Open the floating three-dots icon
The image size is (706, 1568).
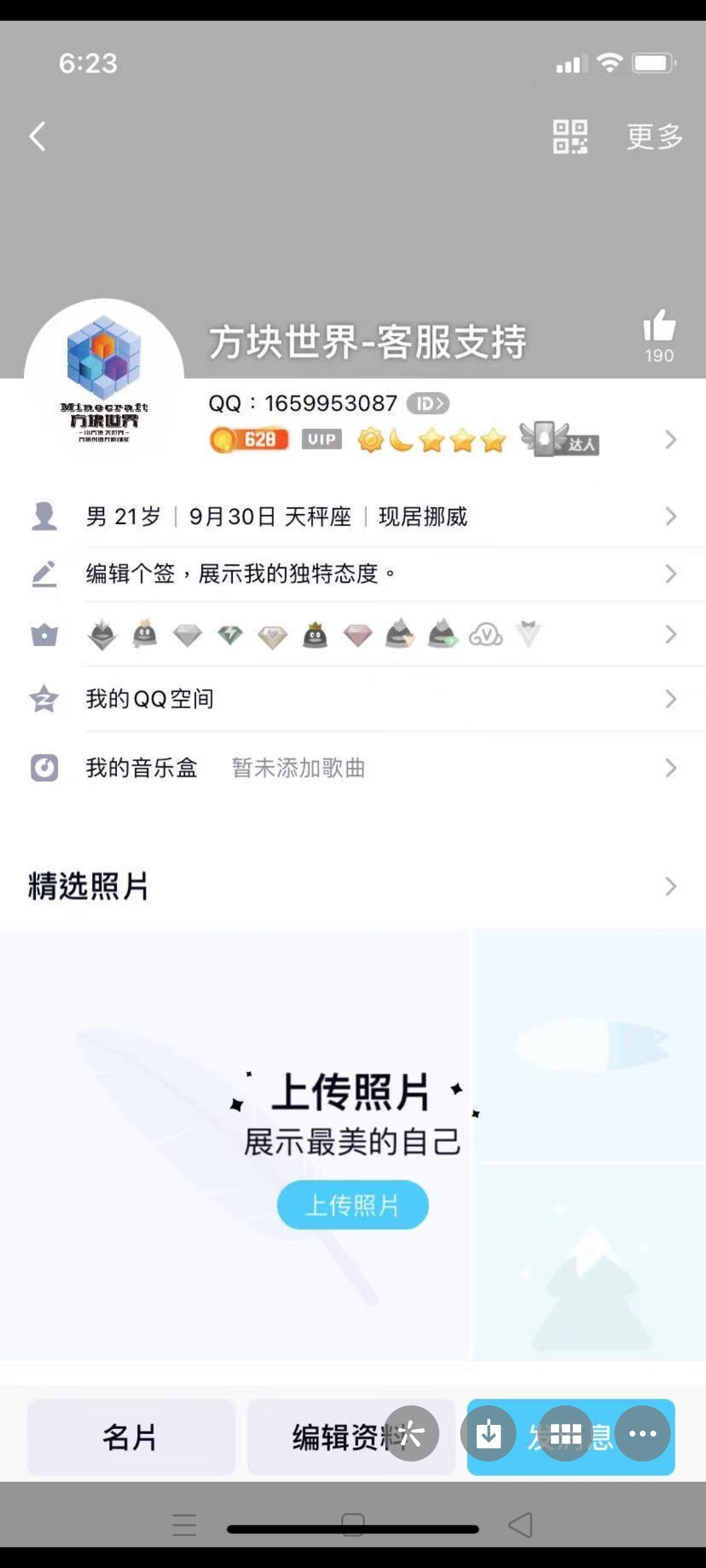click(x=643, y=1433)
